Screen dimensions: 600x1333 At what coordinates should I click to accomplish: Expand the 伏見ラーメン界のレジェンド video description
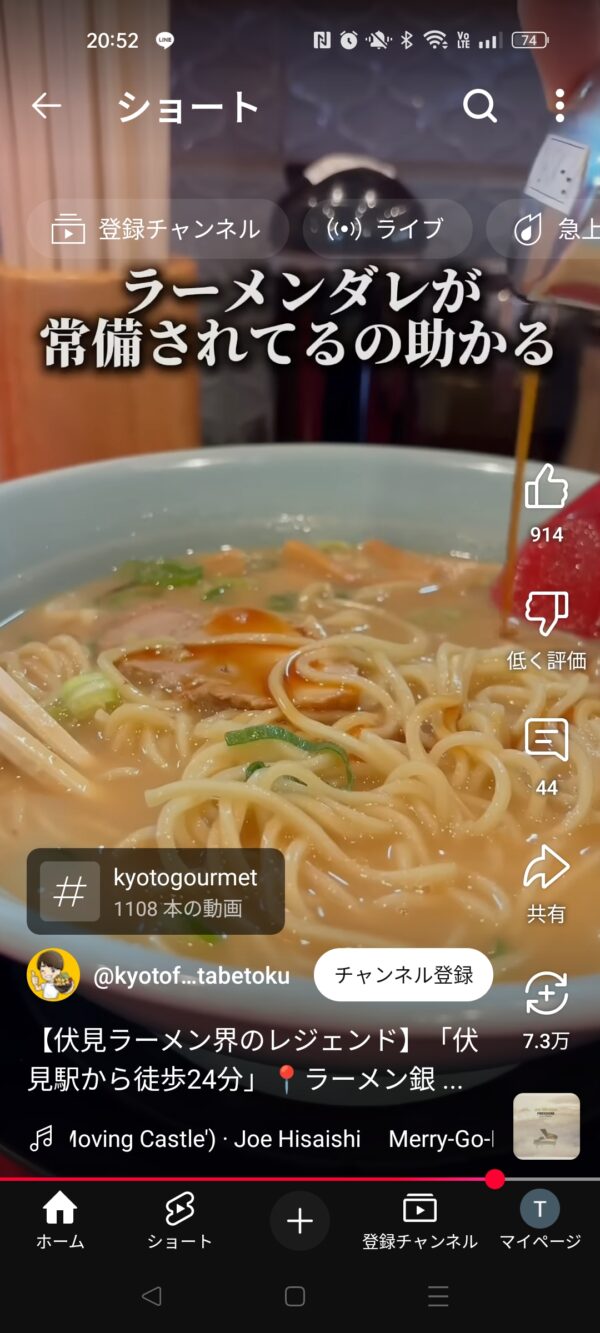(250, 1060)
